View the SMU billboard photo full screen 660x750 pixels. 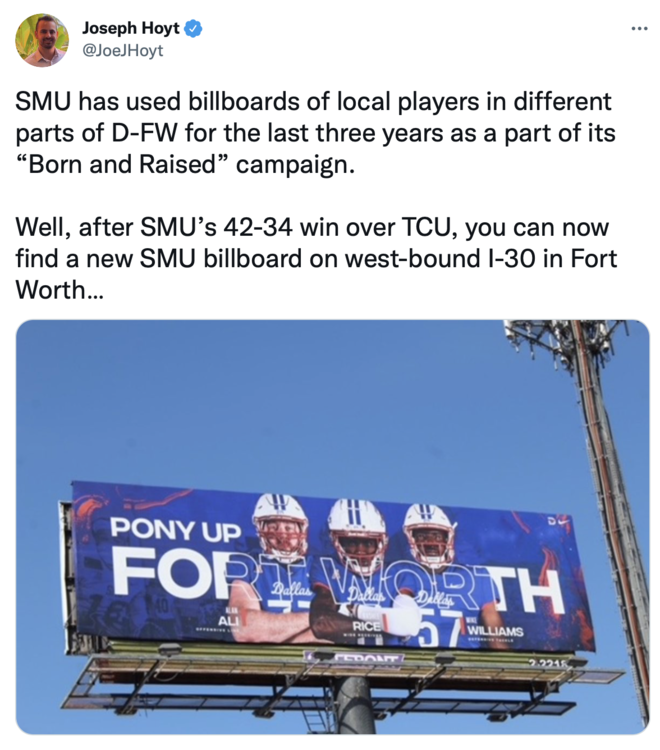pos(332,527)
